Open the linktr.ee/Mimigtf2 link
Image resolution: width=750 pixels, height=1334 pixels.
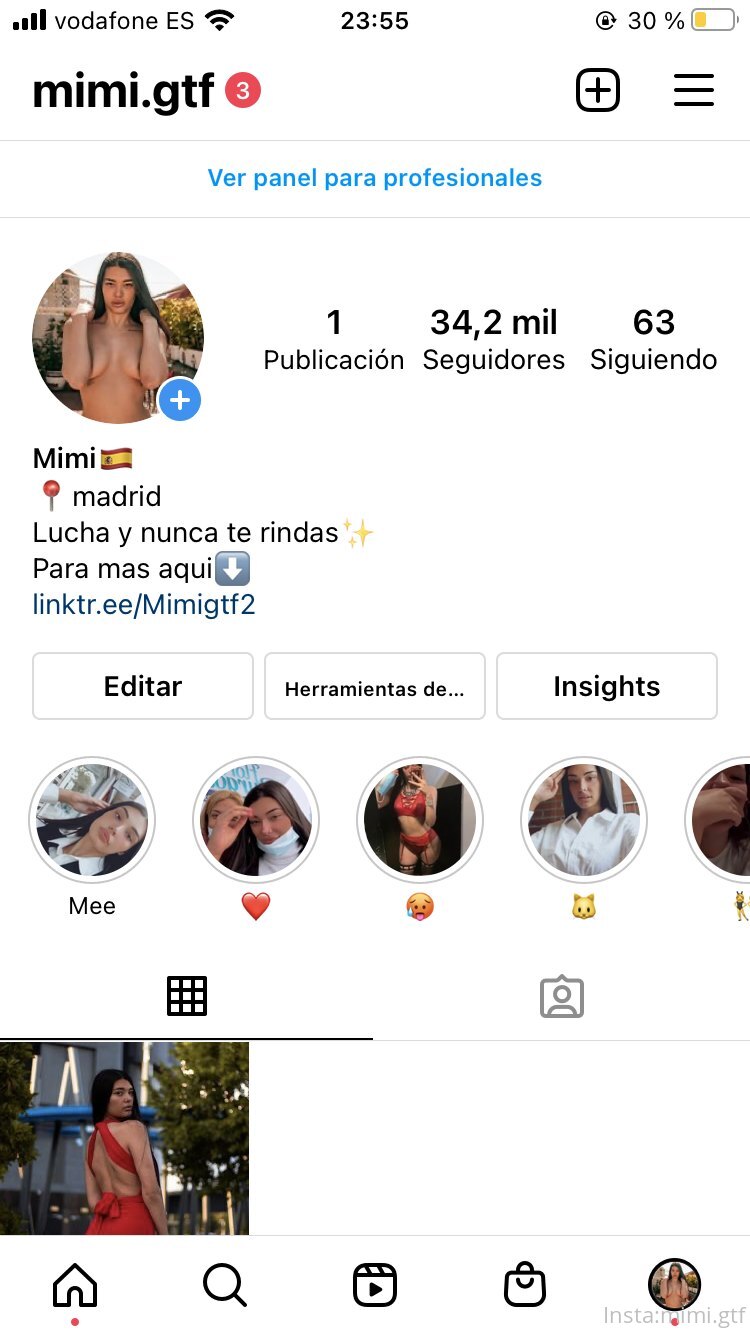[x=144, y=605]
